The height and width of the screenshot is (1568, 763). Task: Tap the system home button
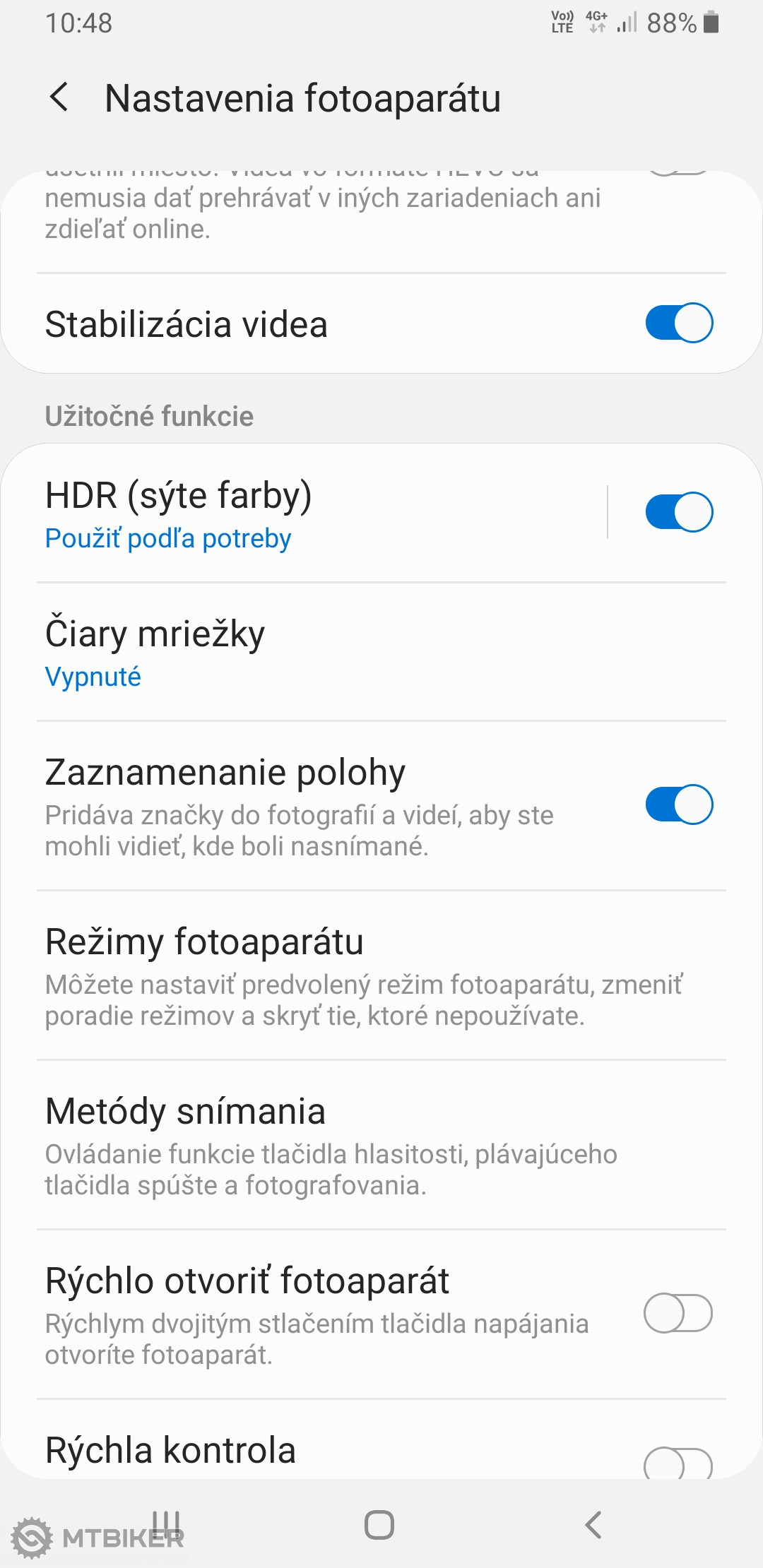tap(379, 1525)
